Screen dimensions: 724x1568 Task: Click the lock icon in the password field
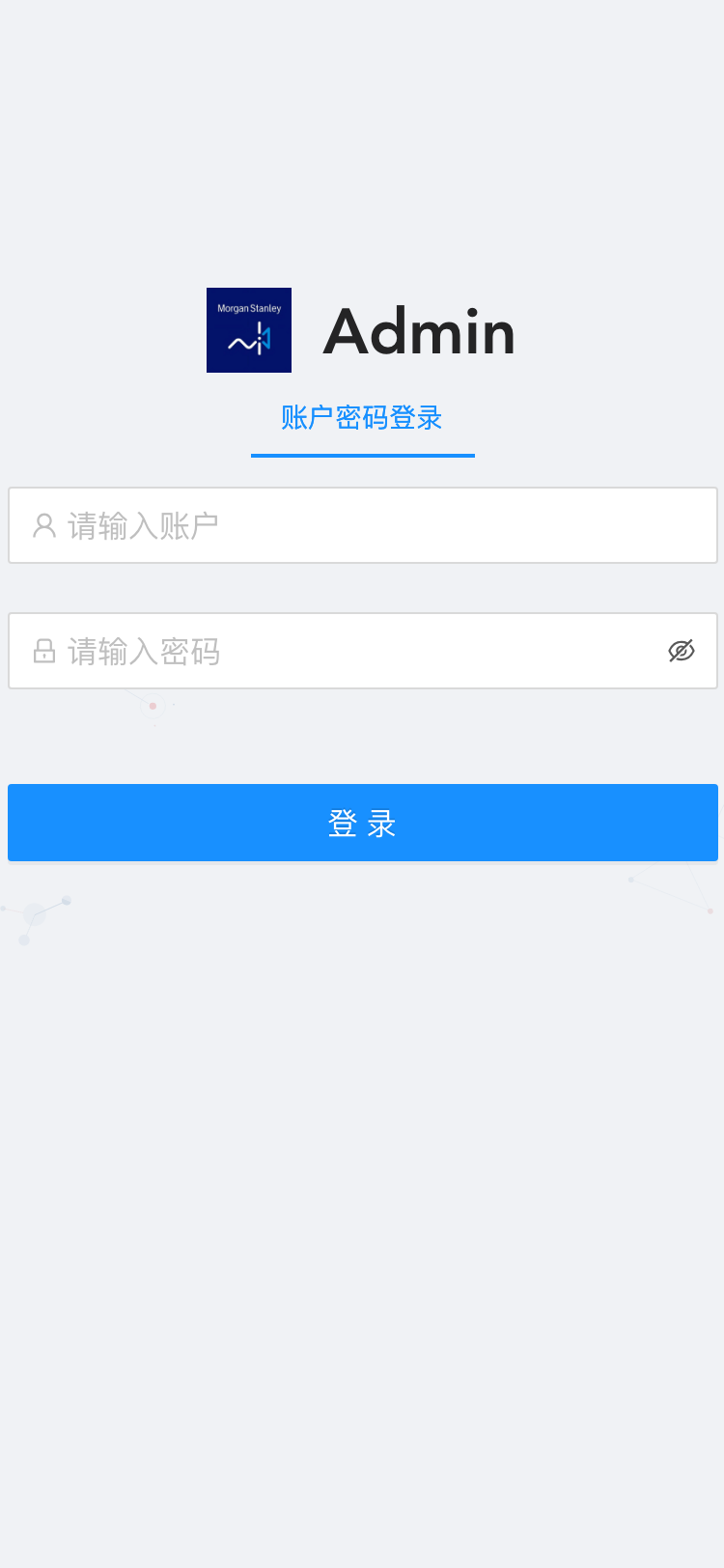tap(44, 651)
